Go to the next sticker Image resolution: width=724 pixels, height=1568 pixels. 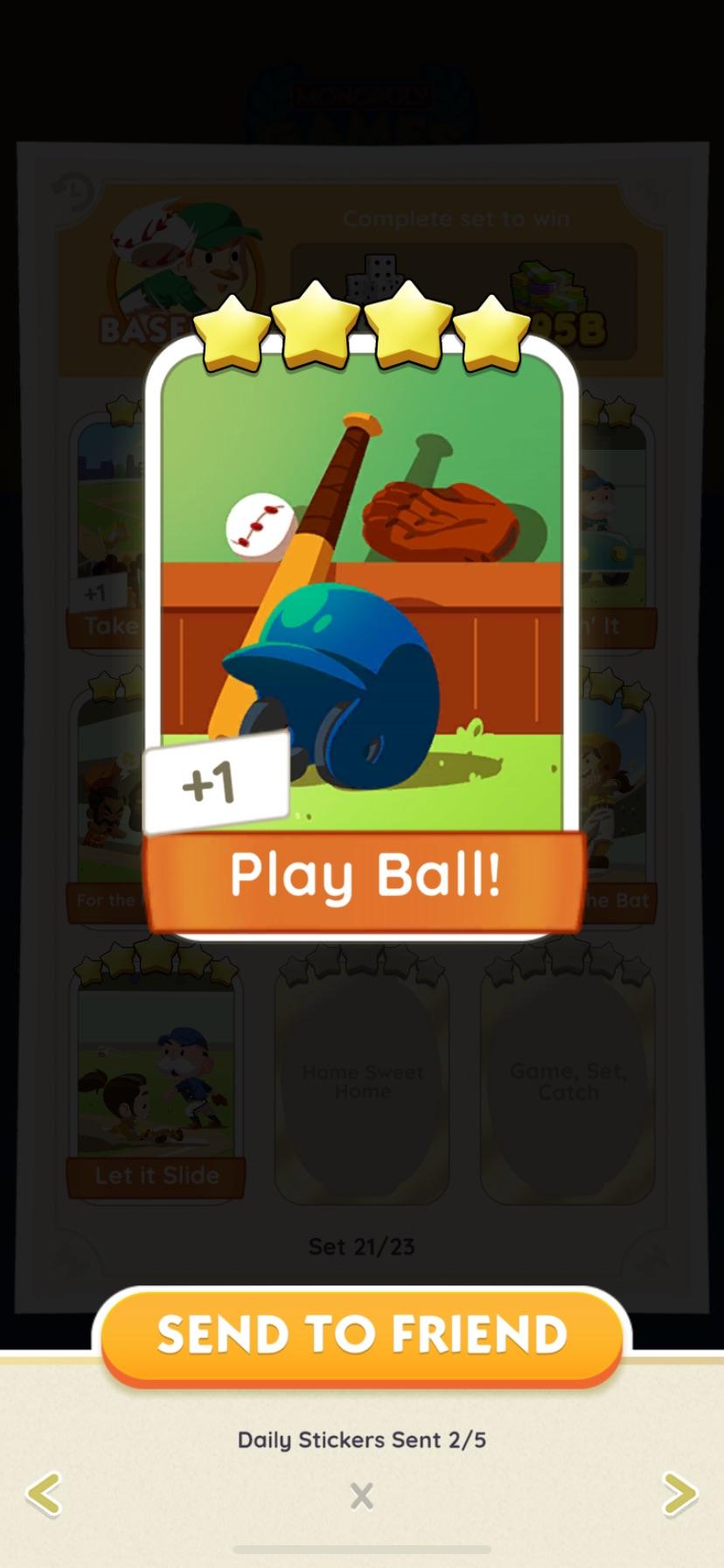point(680,1494)
